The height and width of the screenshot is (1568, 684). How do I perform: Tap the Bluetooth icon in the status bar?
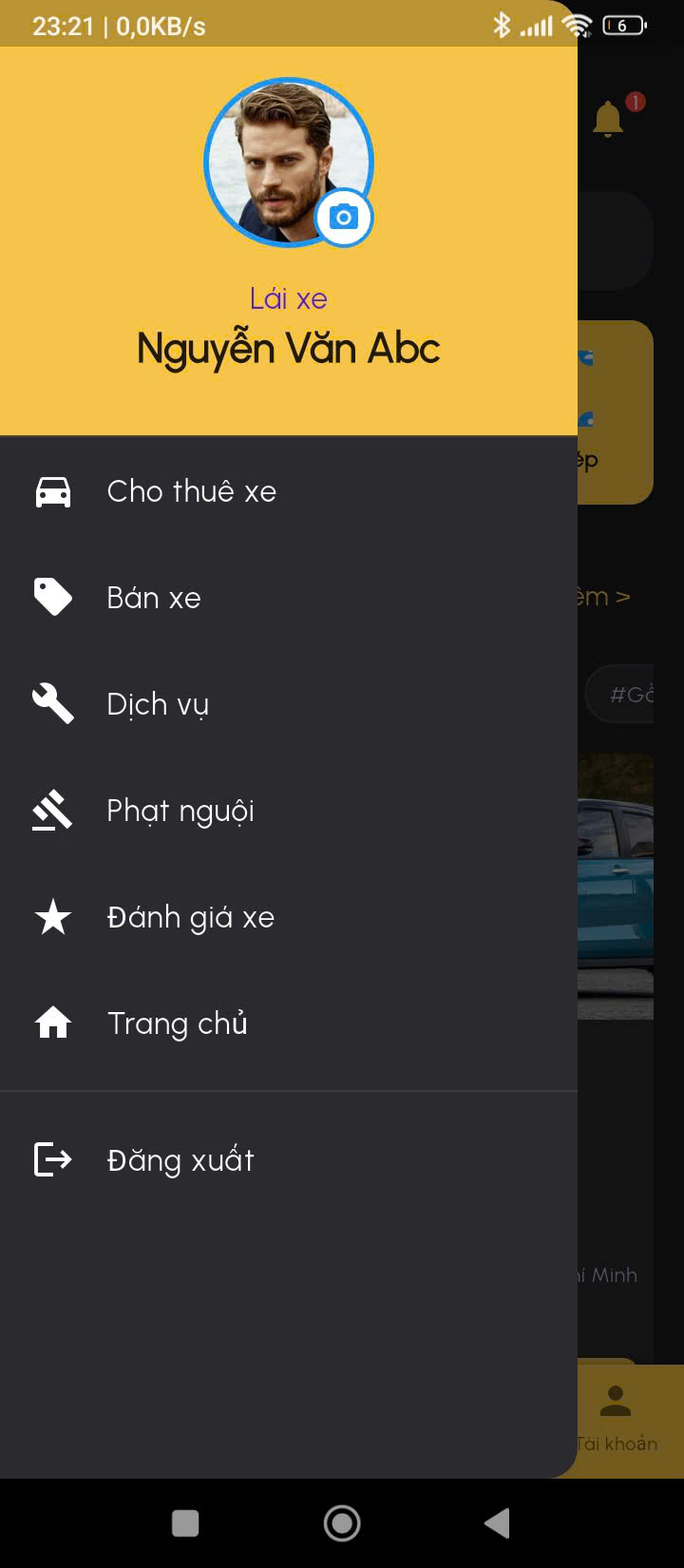tap(502, 25)
